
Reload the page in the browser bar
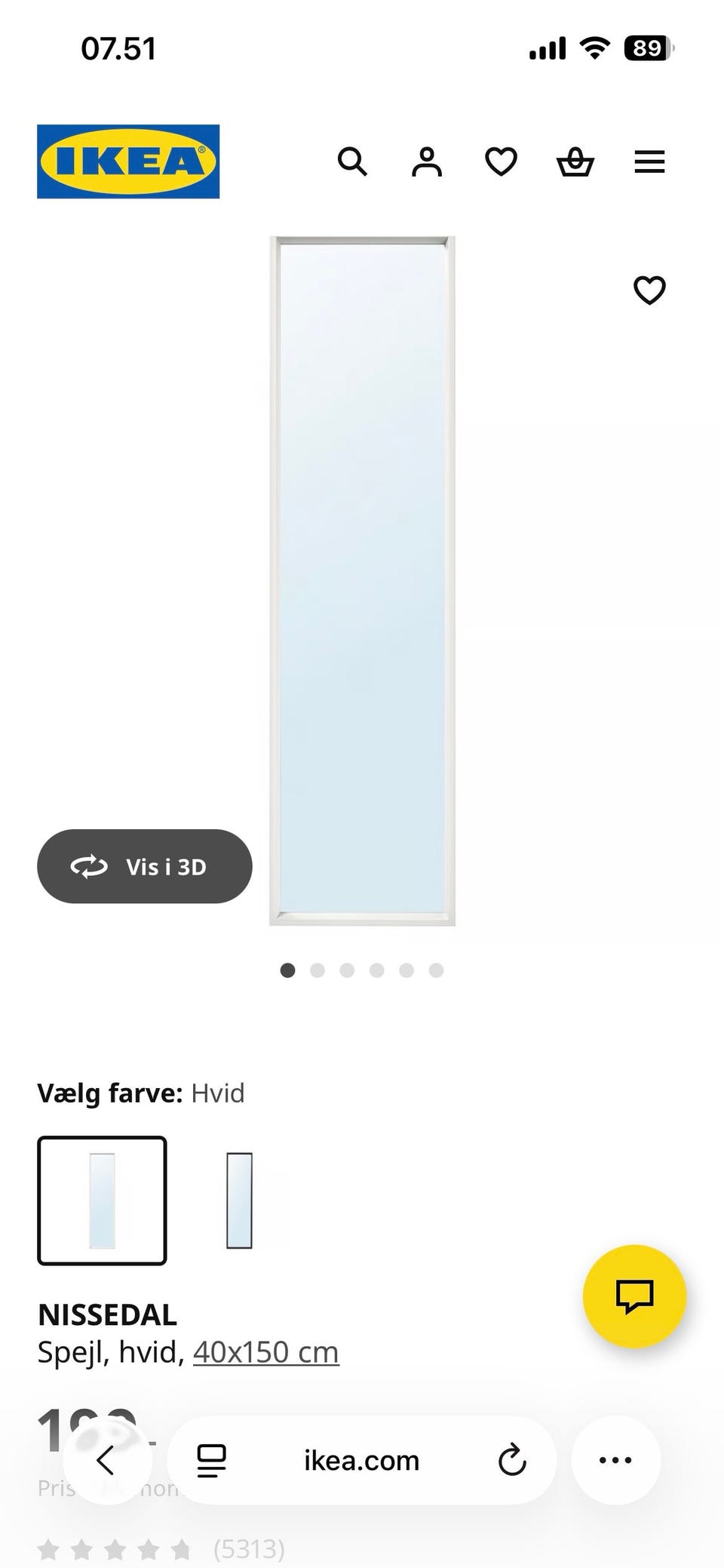512,1459
